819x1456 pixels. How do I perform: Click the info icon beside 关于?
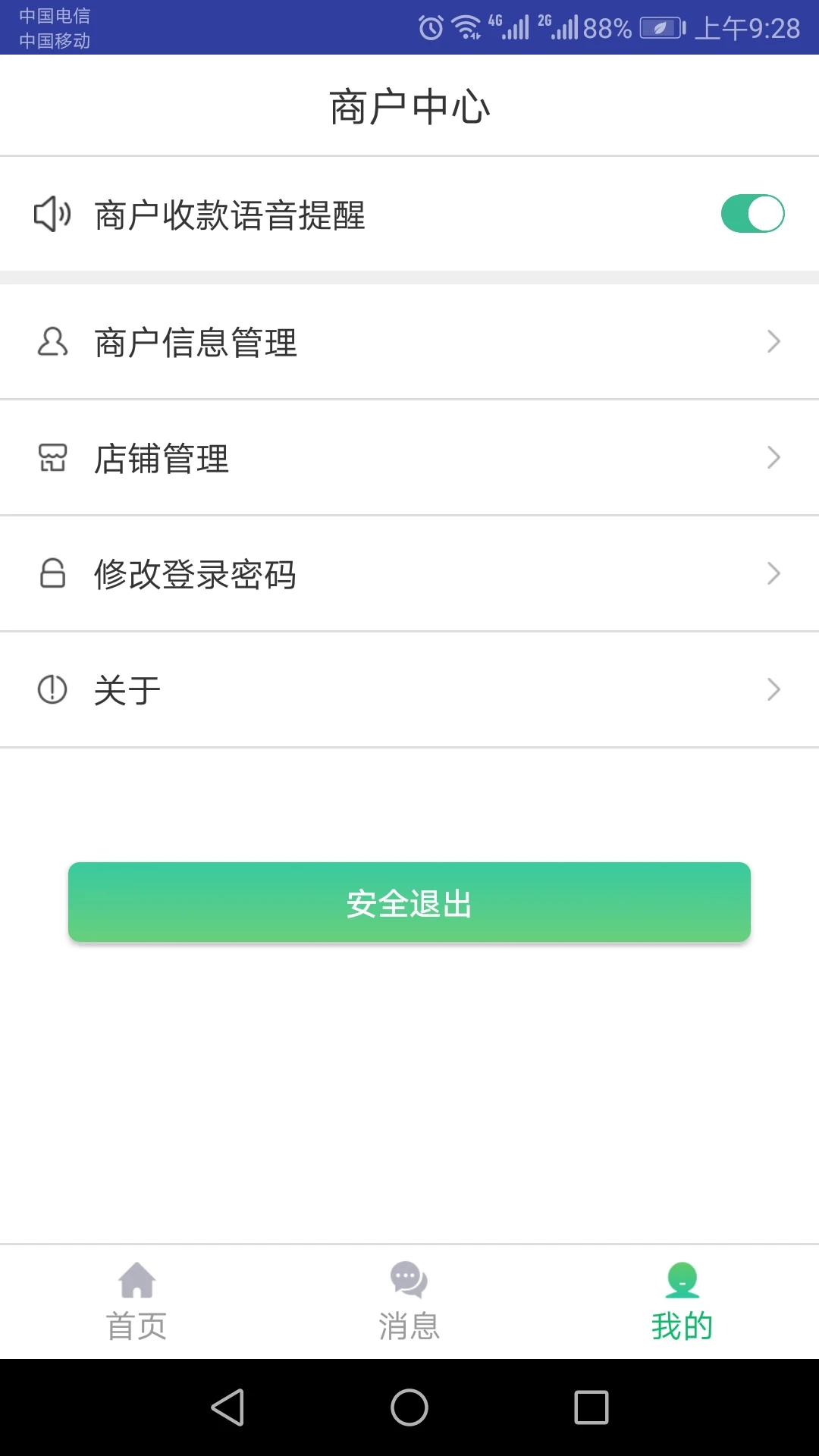(52, 689)
